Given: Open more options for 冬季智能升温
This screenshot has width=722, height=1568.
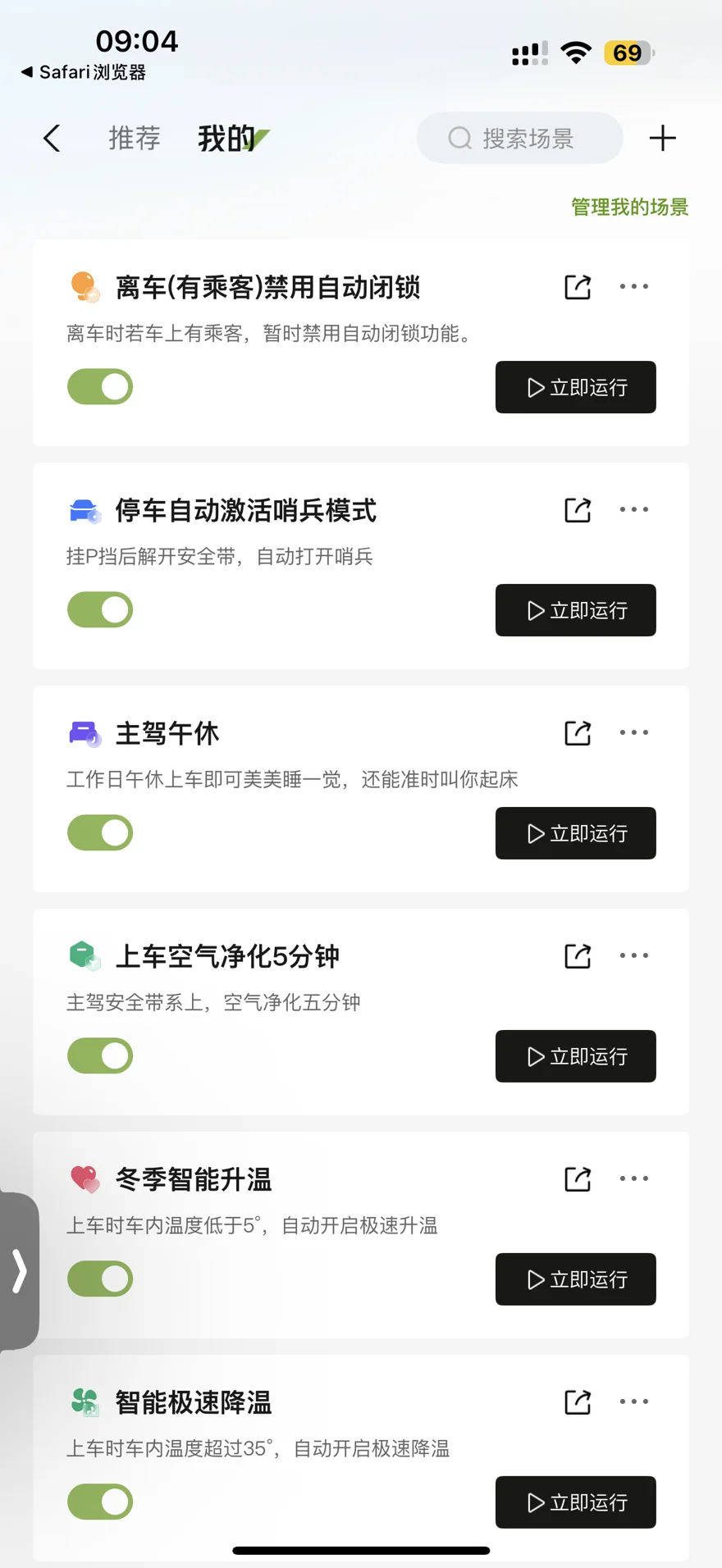Looking at the screenshot, I should [x=633, y=1179].
